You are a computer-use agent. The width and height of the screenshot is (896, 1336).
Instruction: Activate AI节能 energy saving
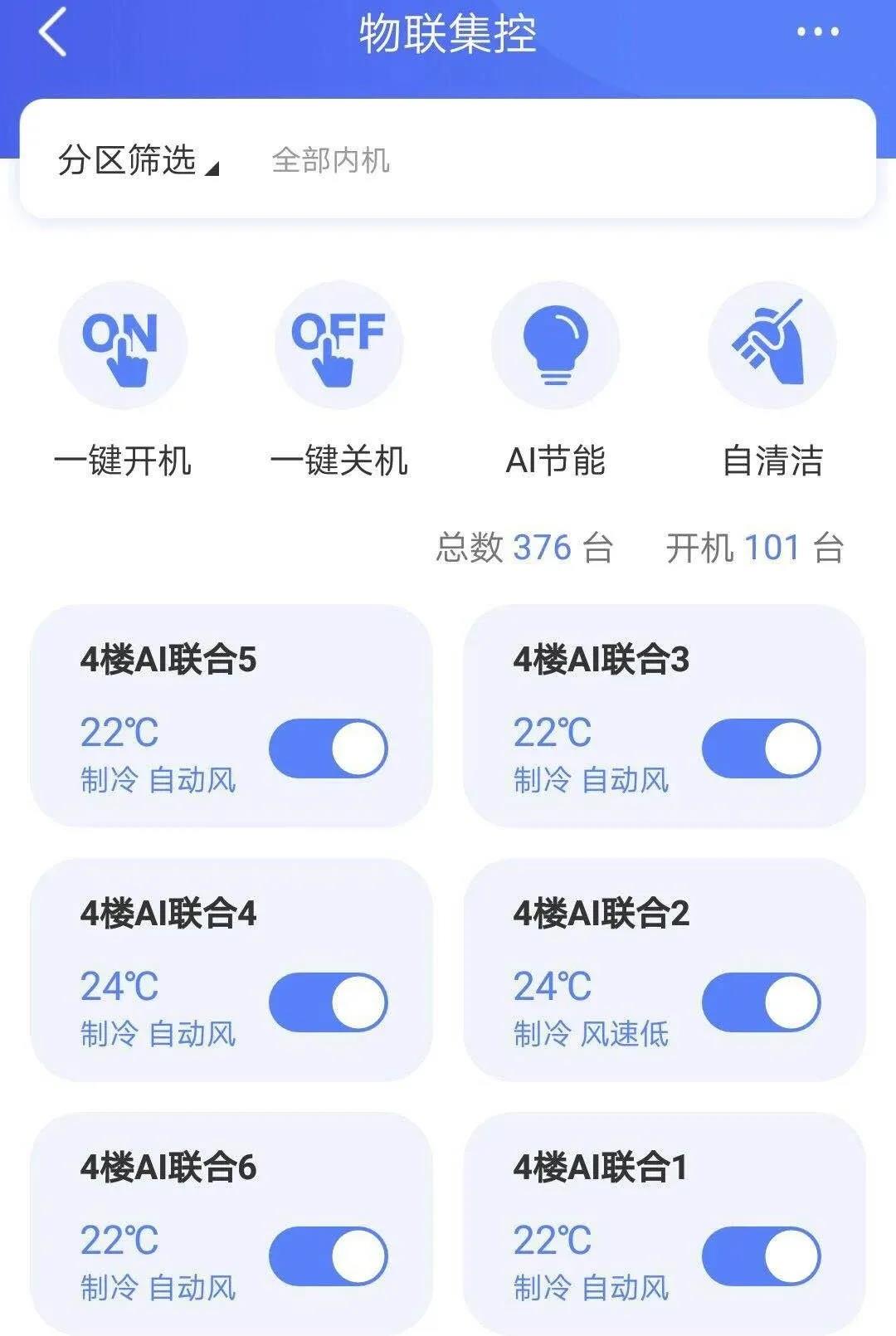(555, 345)
